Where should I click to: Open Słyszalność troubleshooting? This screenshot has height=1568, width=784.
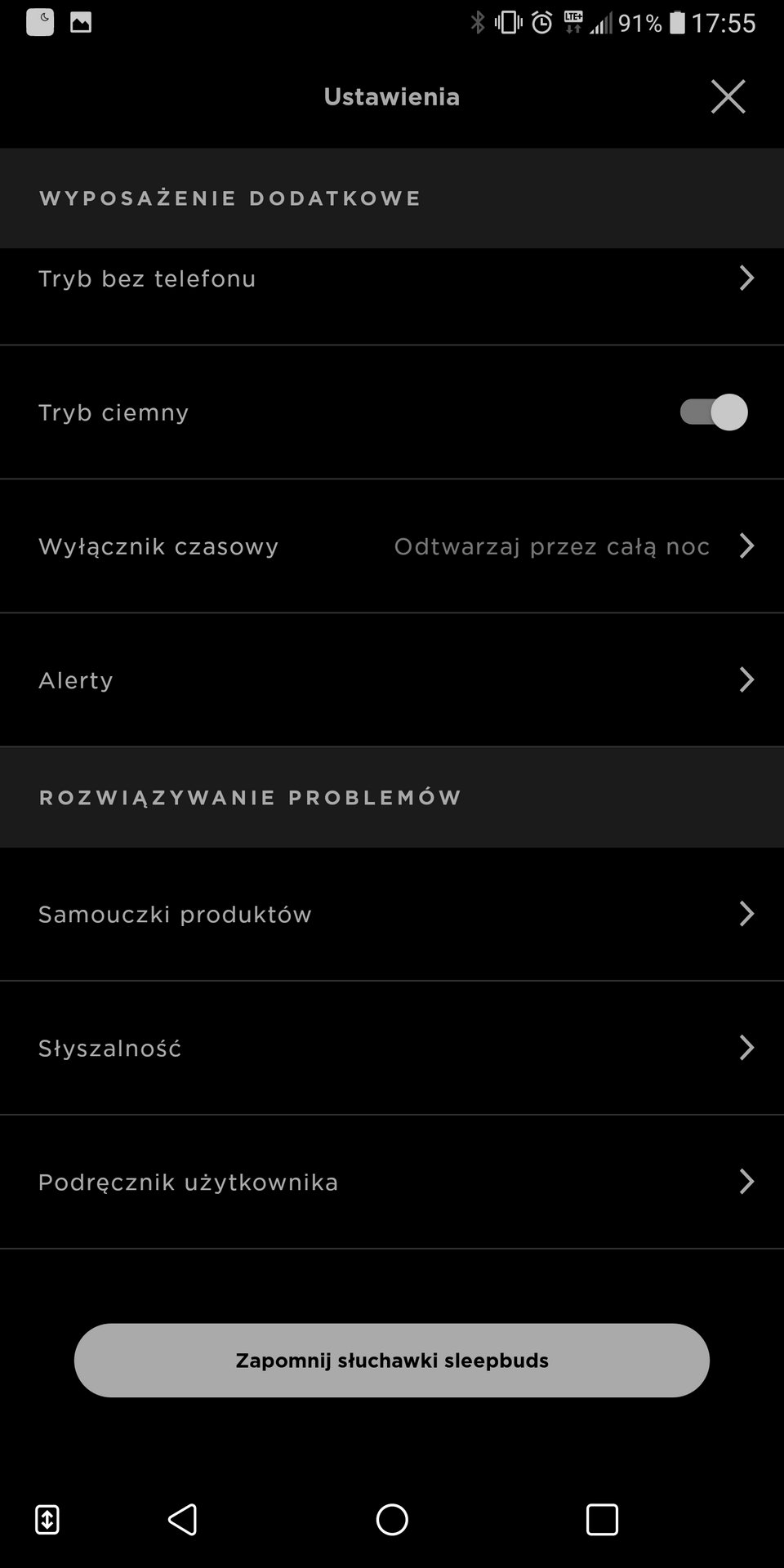392,1048
